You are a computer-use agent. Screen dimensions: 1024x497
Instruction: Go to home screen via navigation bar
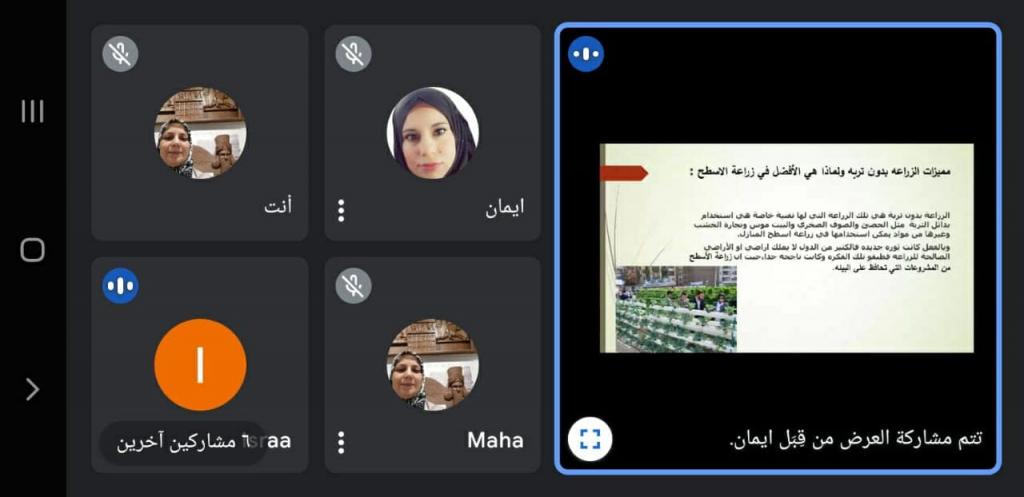(32, 250)
